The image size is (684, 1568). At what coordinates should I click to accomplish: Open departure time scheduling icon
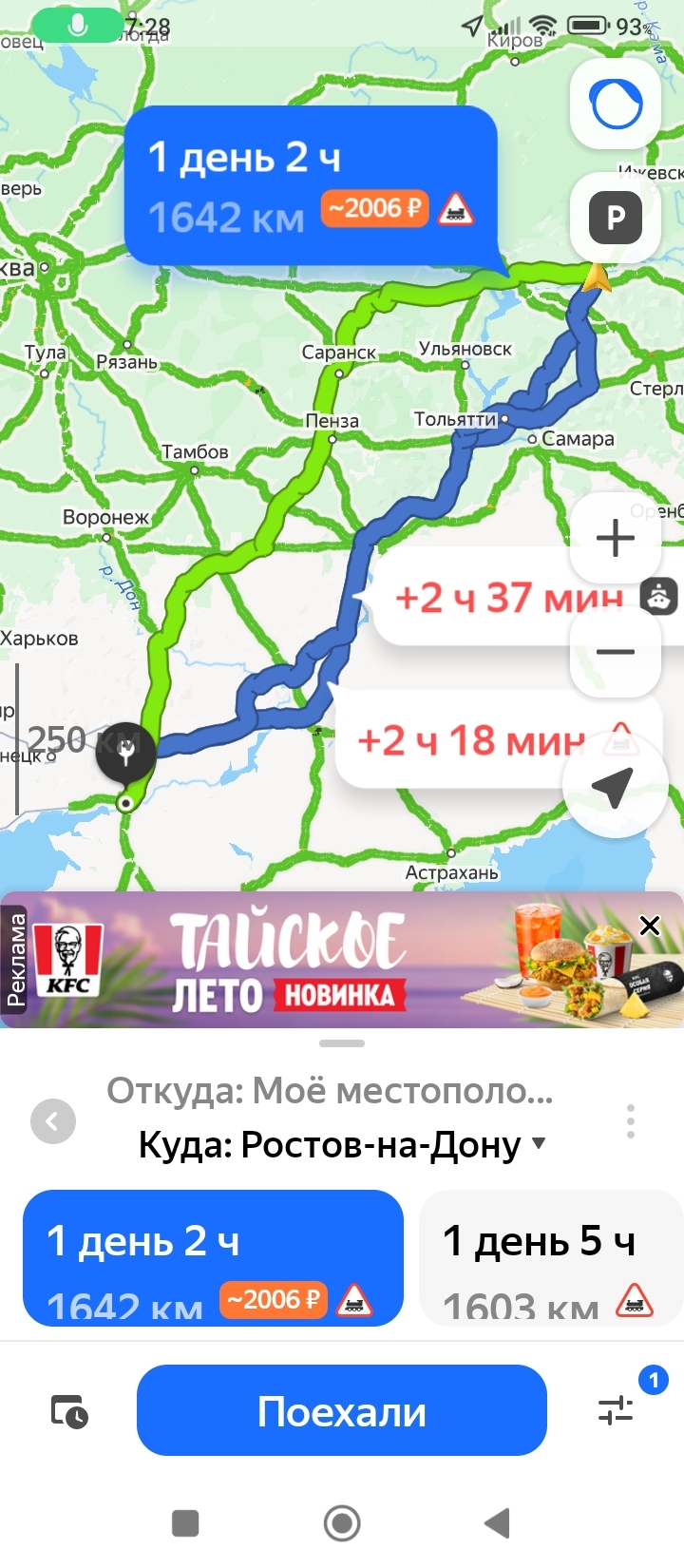(x=69, y=1411)
